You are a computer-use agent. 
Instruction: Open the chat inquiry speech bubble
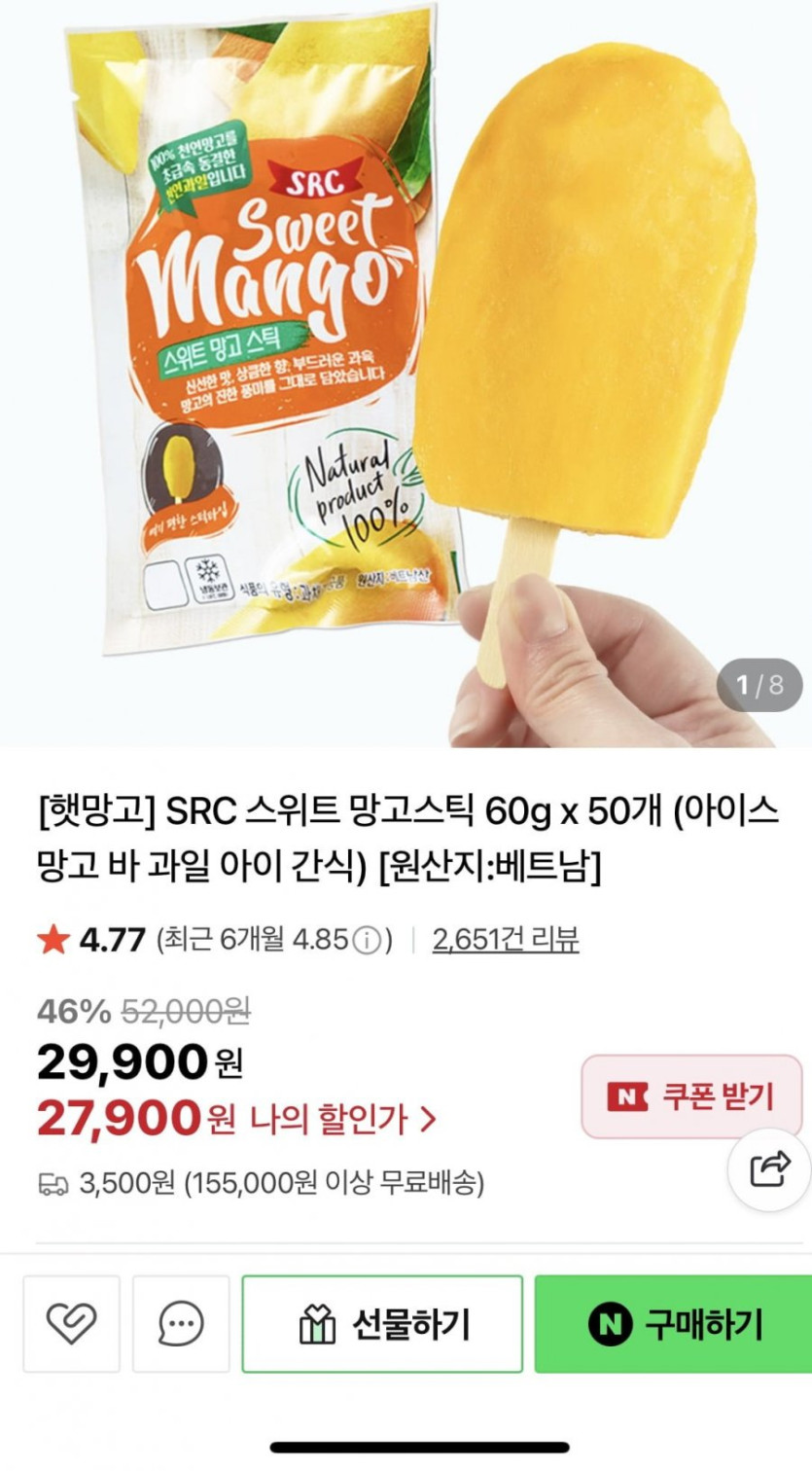click(x=181, y=1324)
